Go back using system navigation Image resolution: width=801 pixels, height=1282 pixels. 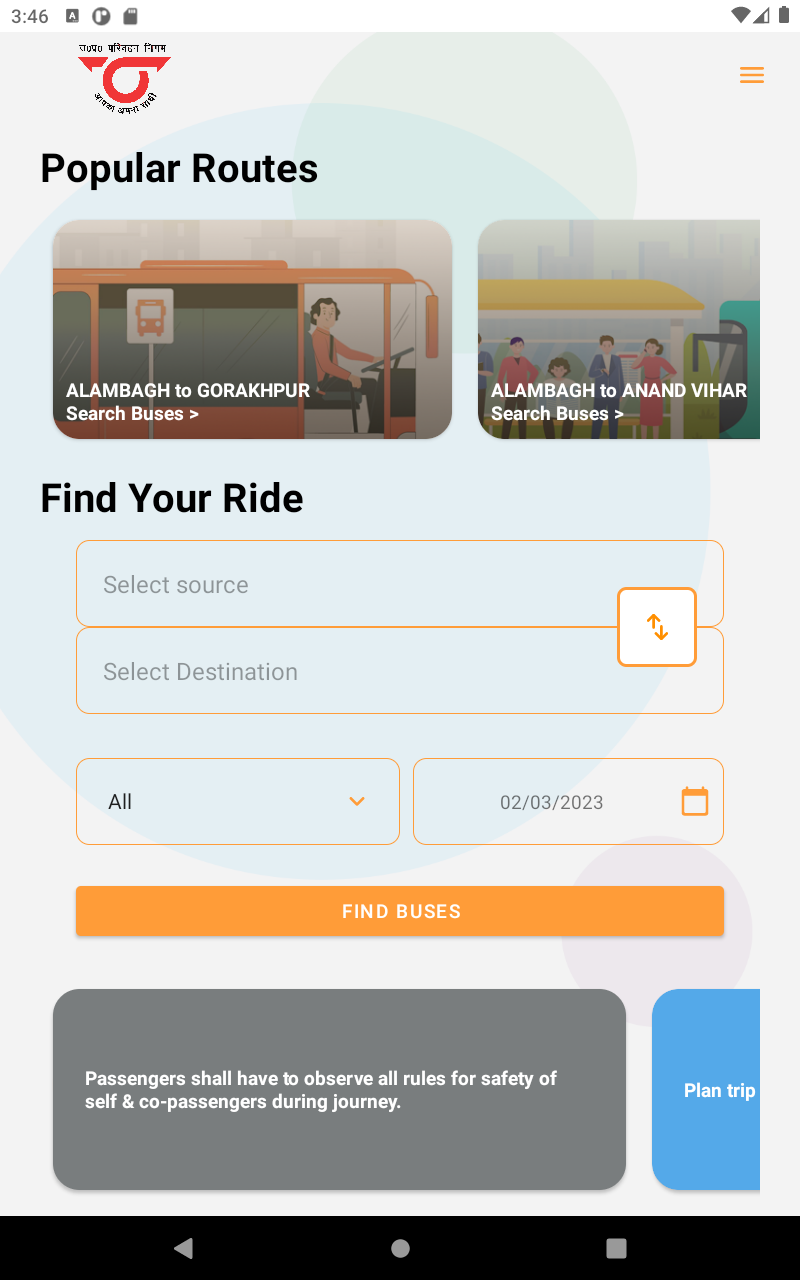pos(183,1248)
